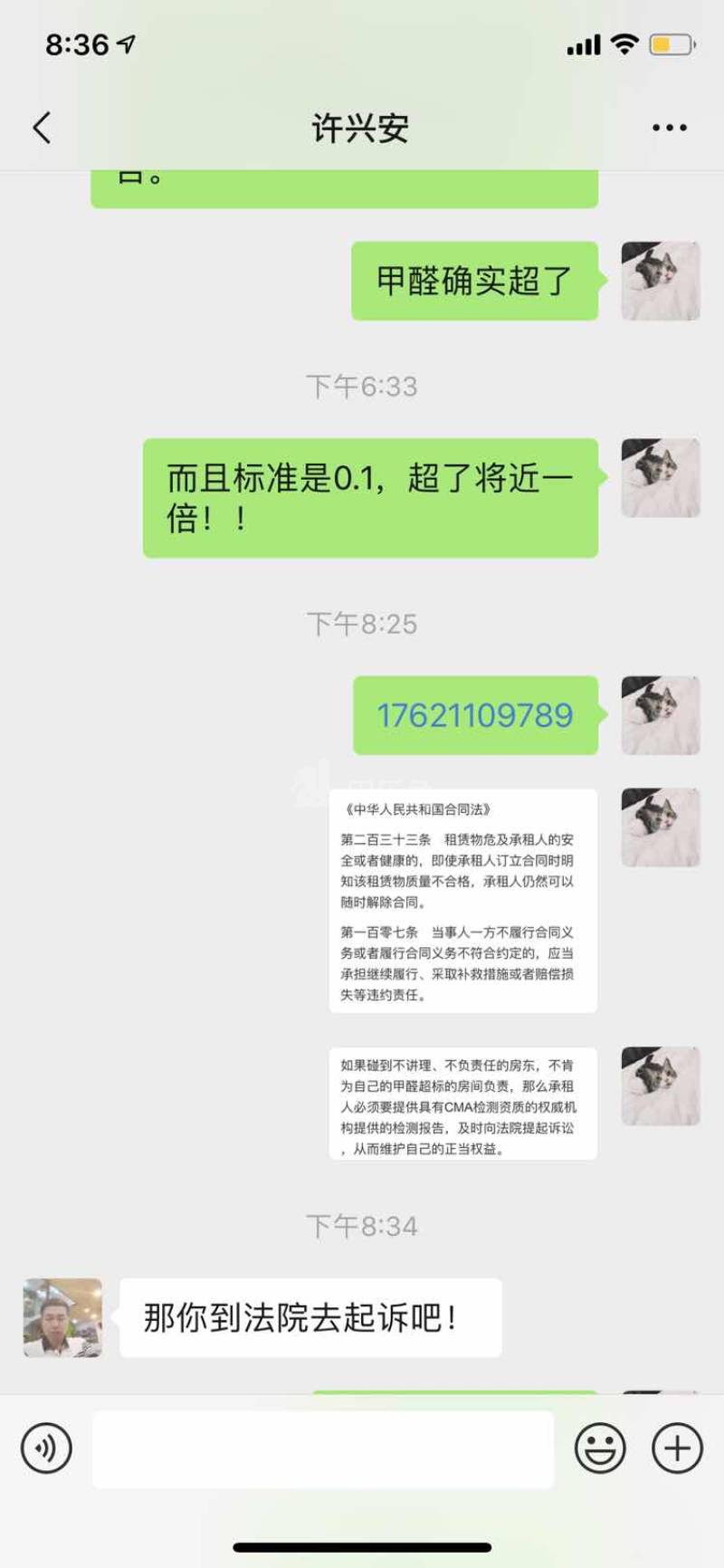Viewport: 724px width, 1568px height.
Task: Go back from the chat with 许兴安
Action: tap(42, 128)
